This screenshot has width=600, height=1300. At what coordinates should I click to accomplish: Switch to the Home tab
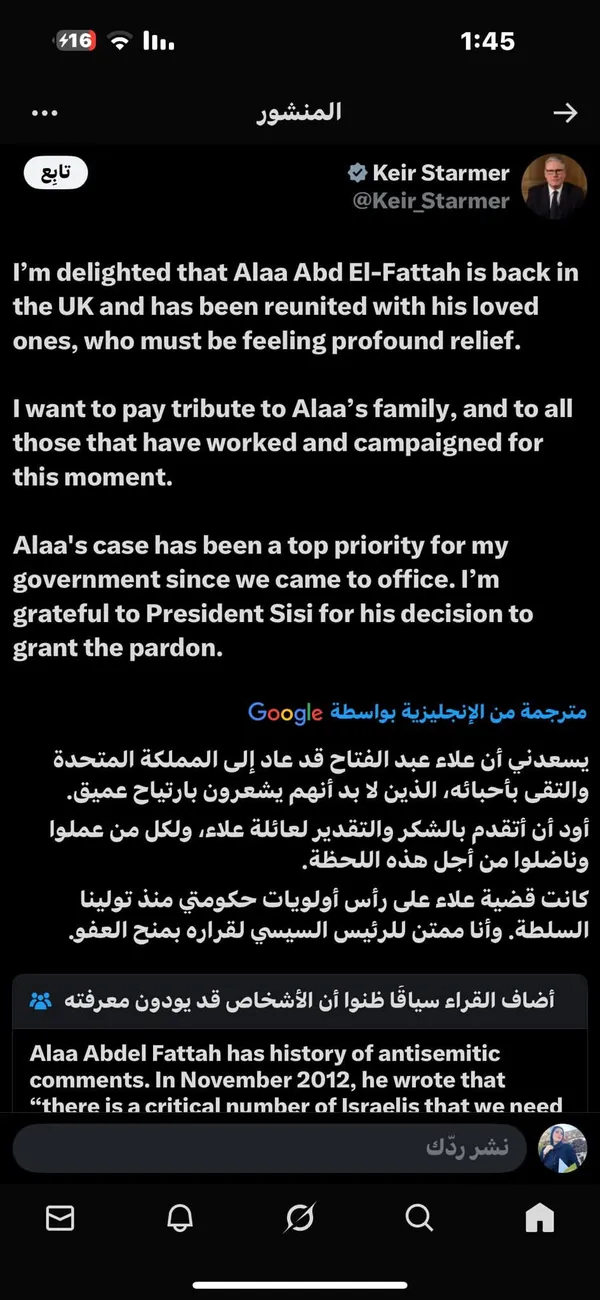[539, 1217]
